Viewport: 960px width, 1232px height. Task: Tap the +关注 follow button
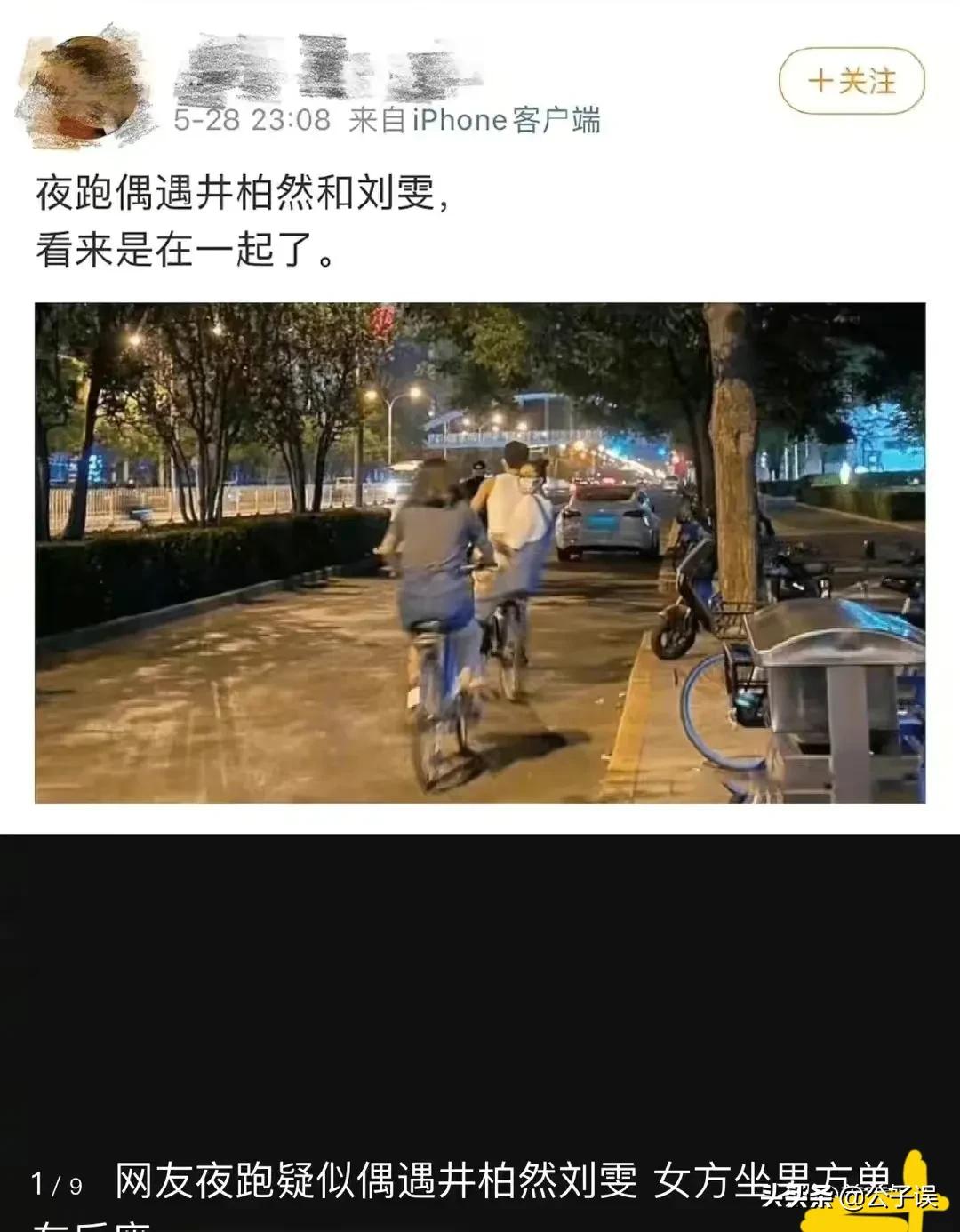pos(852,82)
